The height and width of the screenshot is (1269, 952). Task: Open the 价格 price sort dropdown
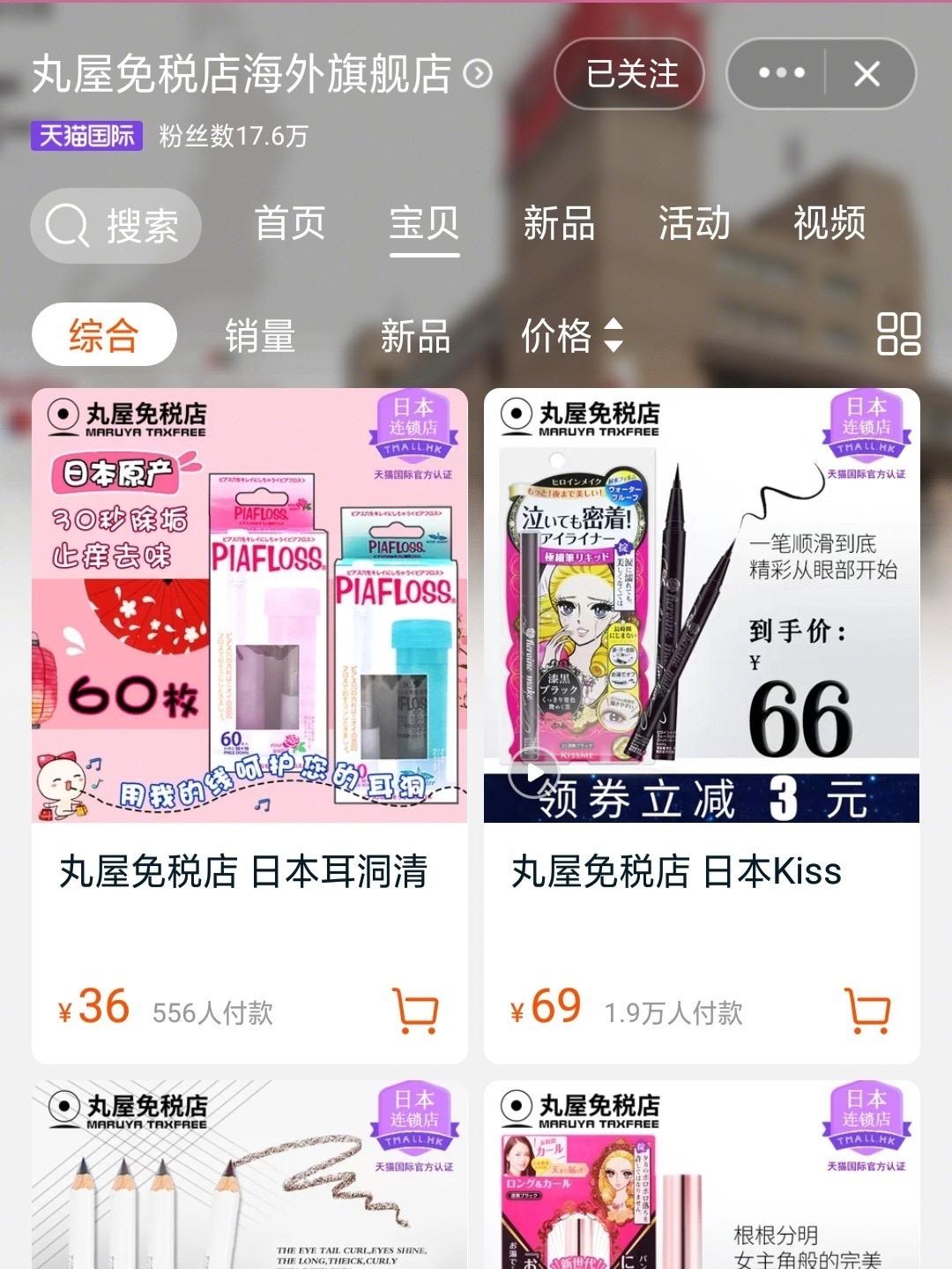coord(574,335)
